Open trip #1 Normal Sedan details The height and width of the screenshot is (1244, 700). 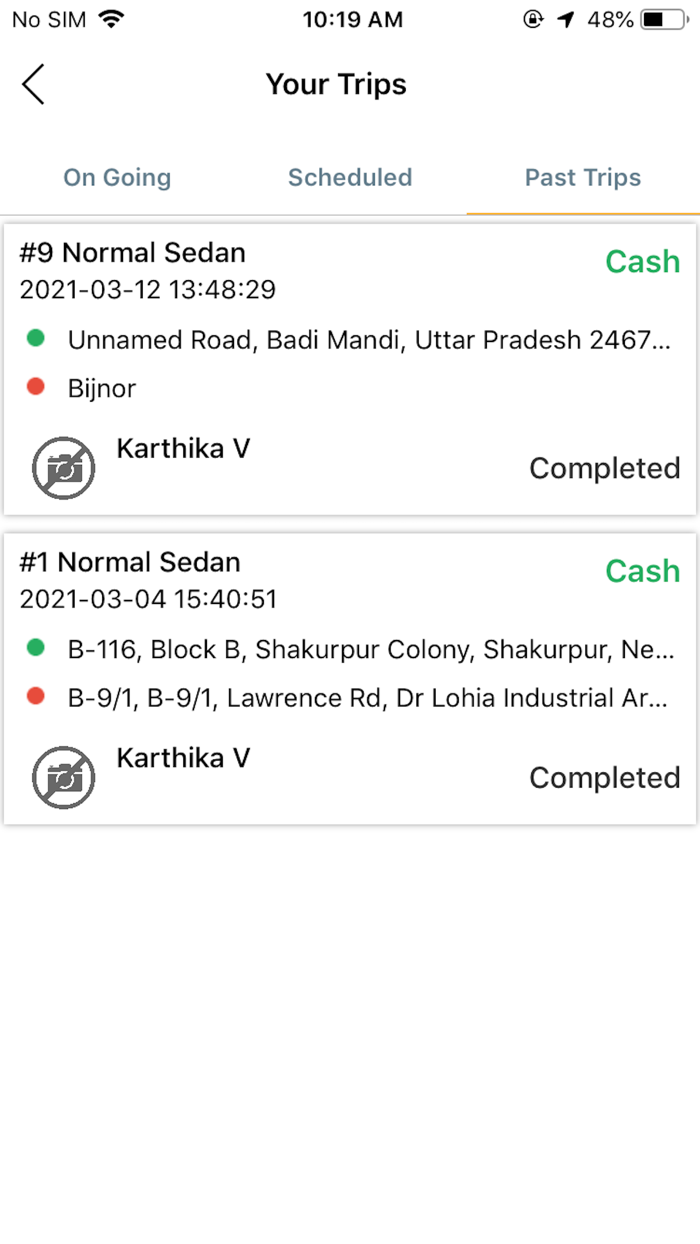pos(350,678)
